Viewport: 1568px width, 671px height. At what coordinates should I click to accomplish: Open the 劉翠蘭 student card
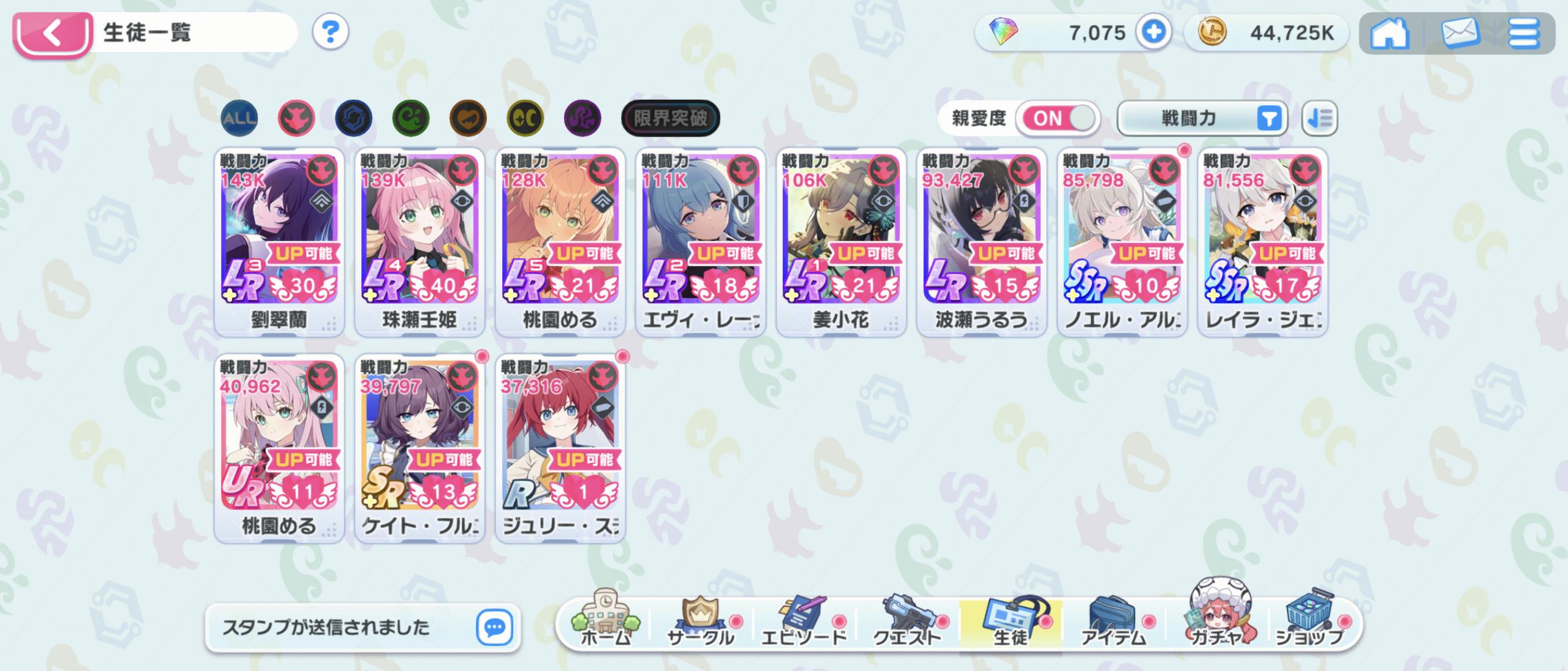(279, 242)
